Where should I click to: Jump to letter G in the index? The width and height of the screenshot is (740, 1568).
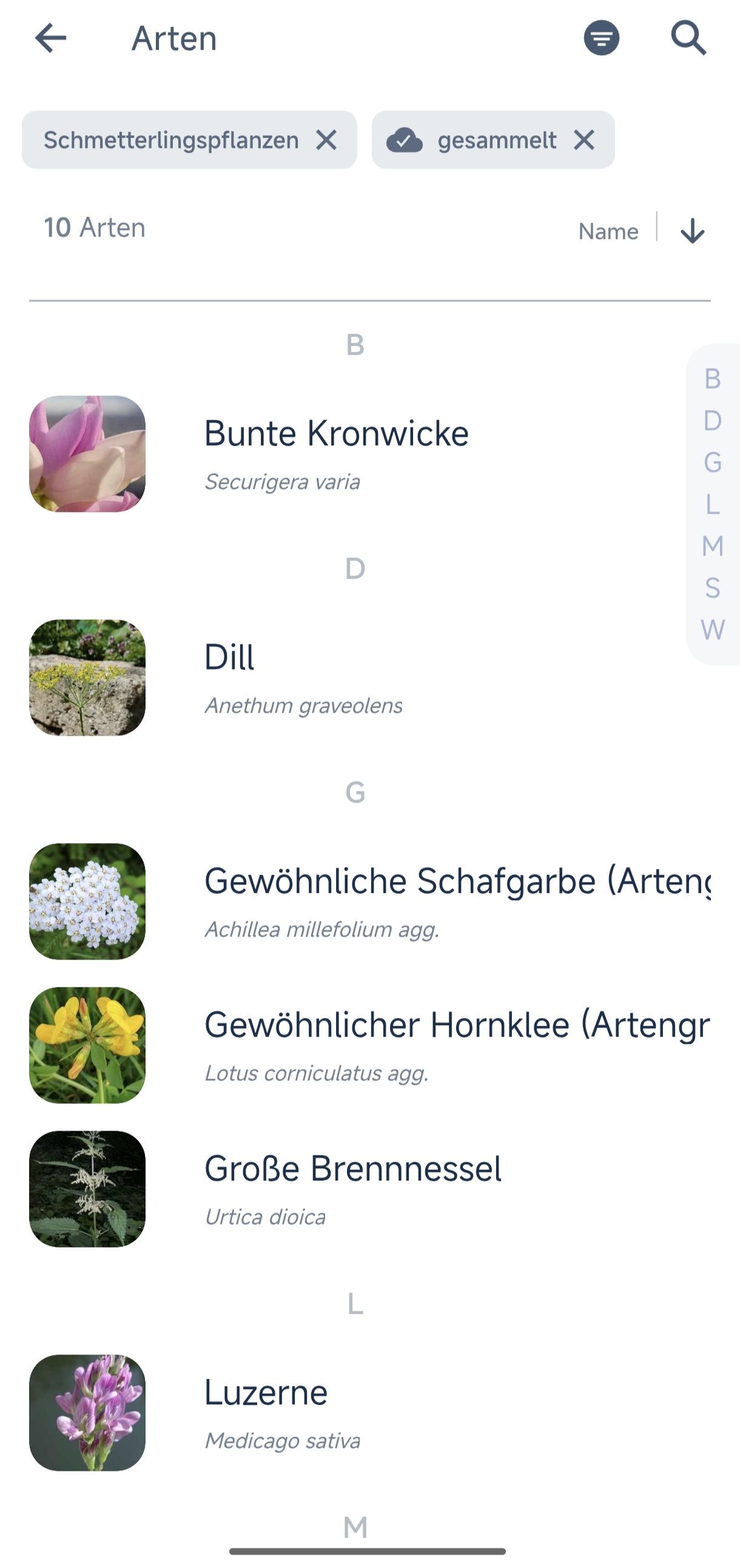coord(713,463)
